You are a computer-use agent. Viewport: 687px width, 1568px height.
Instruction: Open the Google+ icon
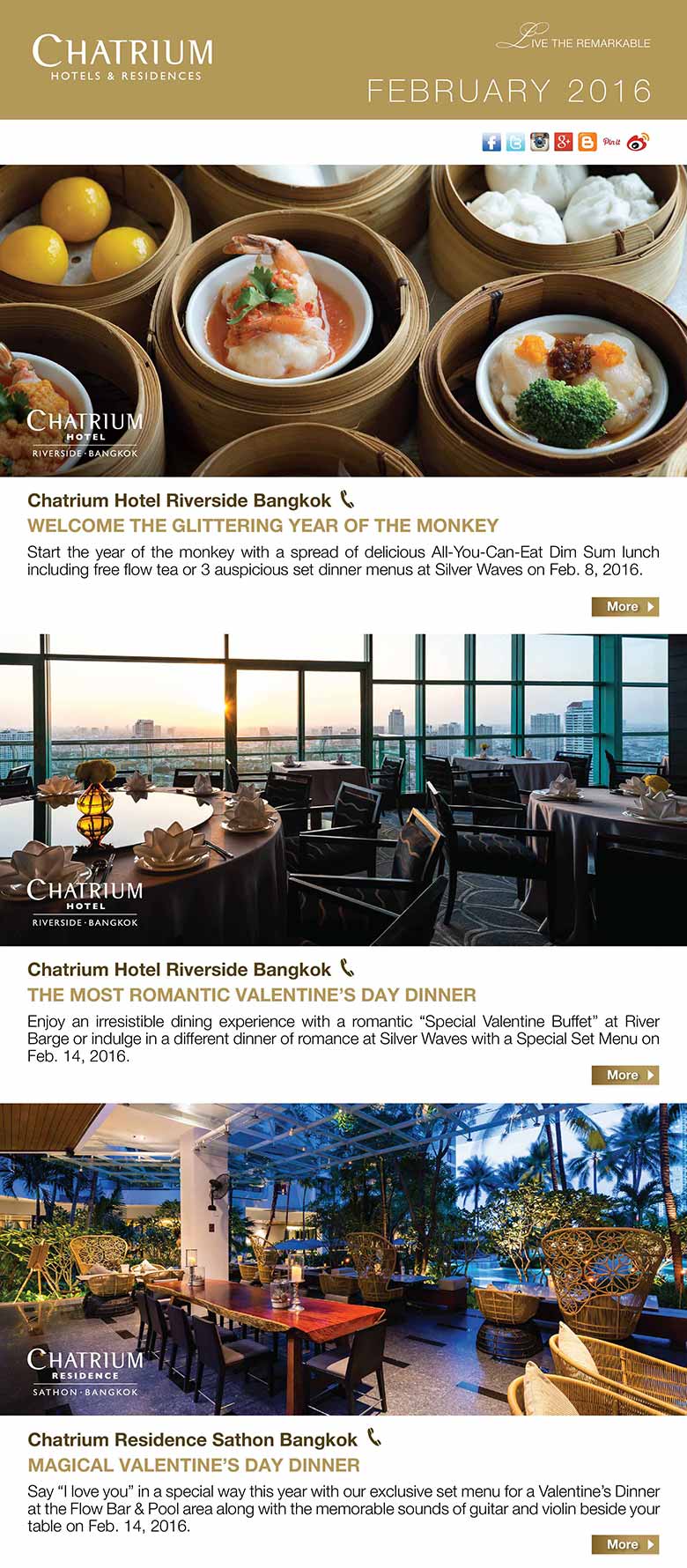click(x=564, y=142)
